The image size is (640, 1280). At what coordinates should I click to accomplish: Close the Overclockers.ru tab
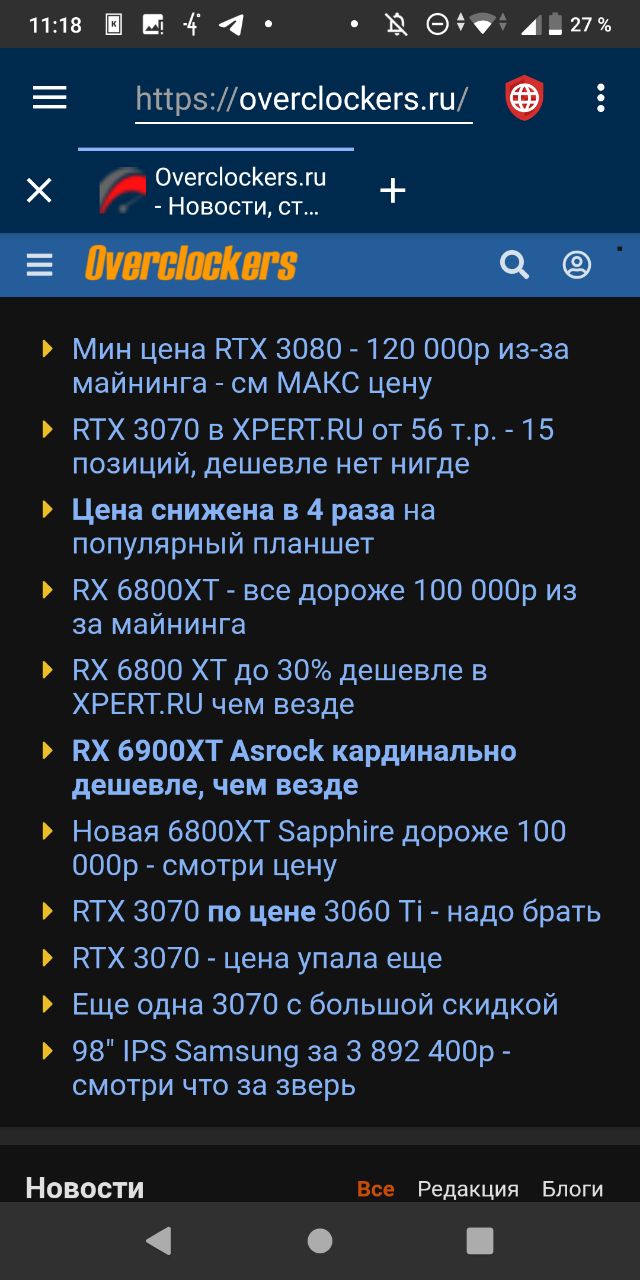[39, 191]
